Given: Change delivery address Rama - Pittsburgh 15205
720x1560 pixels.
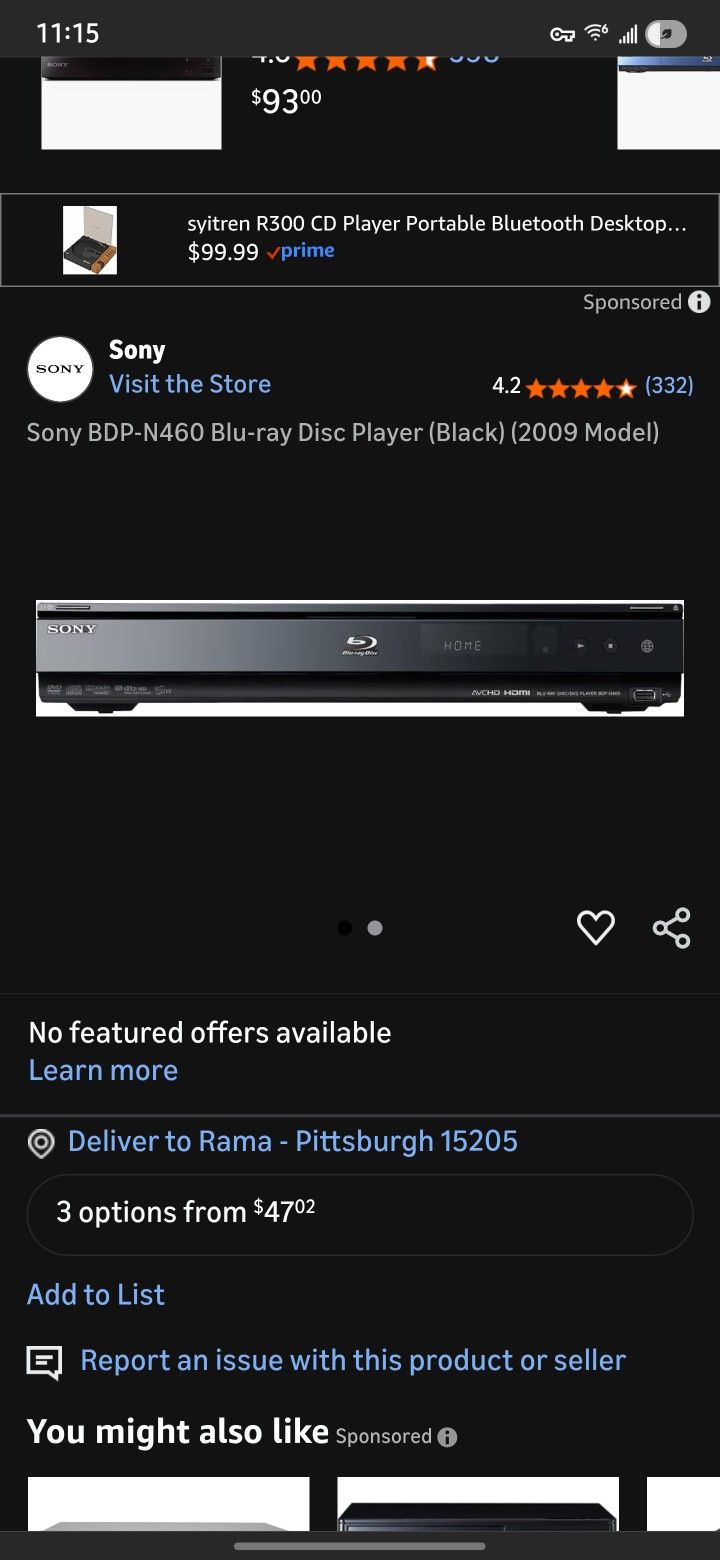Looking at the screenshot, I should point(292,1141).
